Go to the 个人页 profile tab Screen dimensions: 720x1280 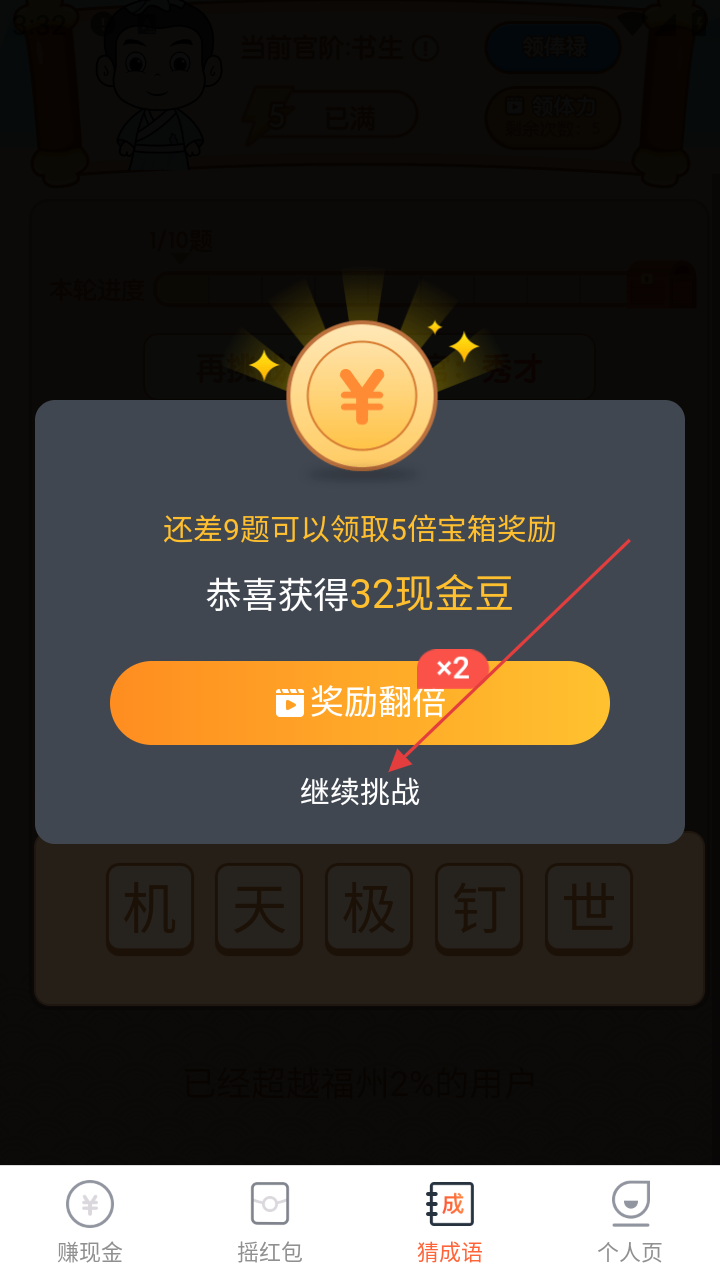pos(630,1221)
